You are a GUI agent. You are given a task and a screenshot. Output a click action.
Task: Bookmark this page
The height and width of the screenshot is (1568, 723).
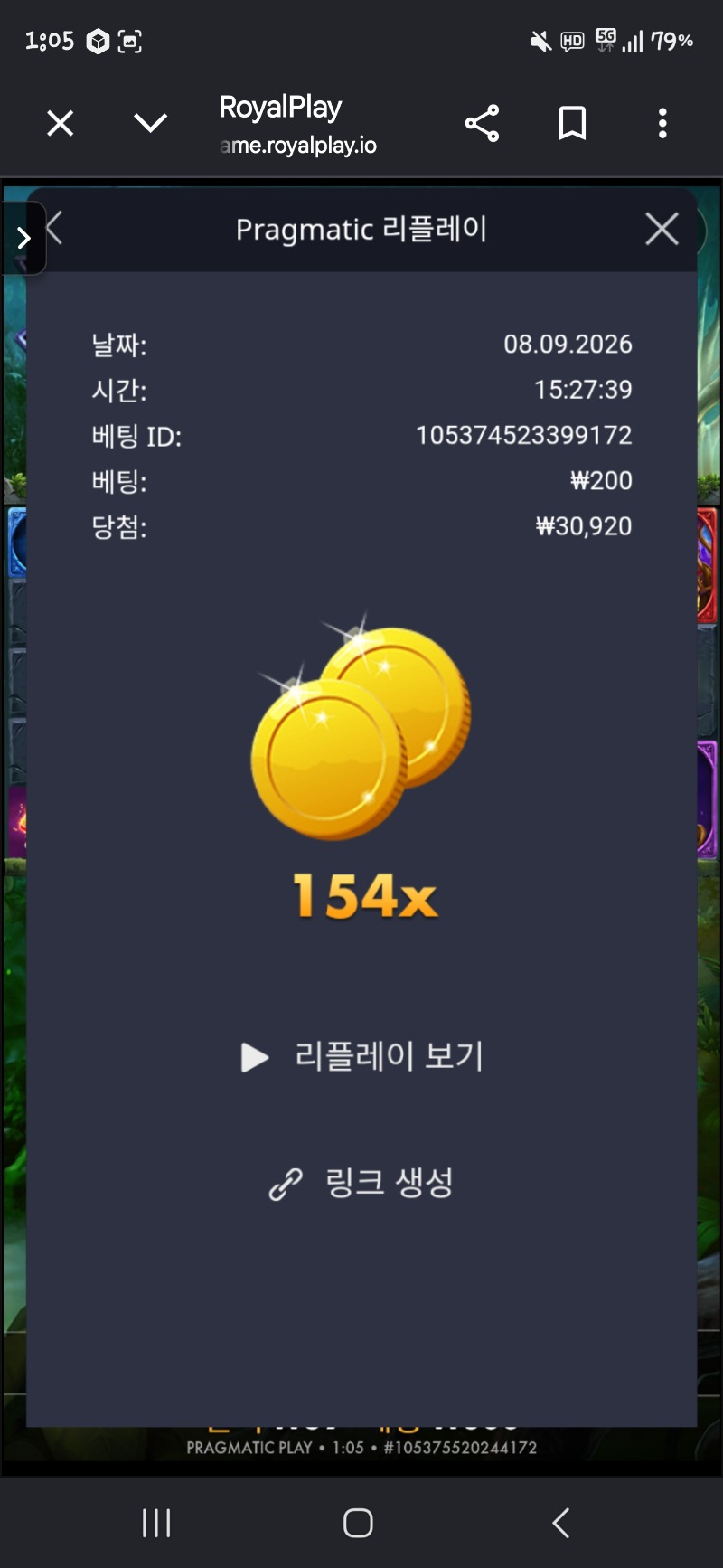pos(572,123)
